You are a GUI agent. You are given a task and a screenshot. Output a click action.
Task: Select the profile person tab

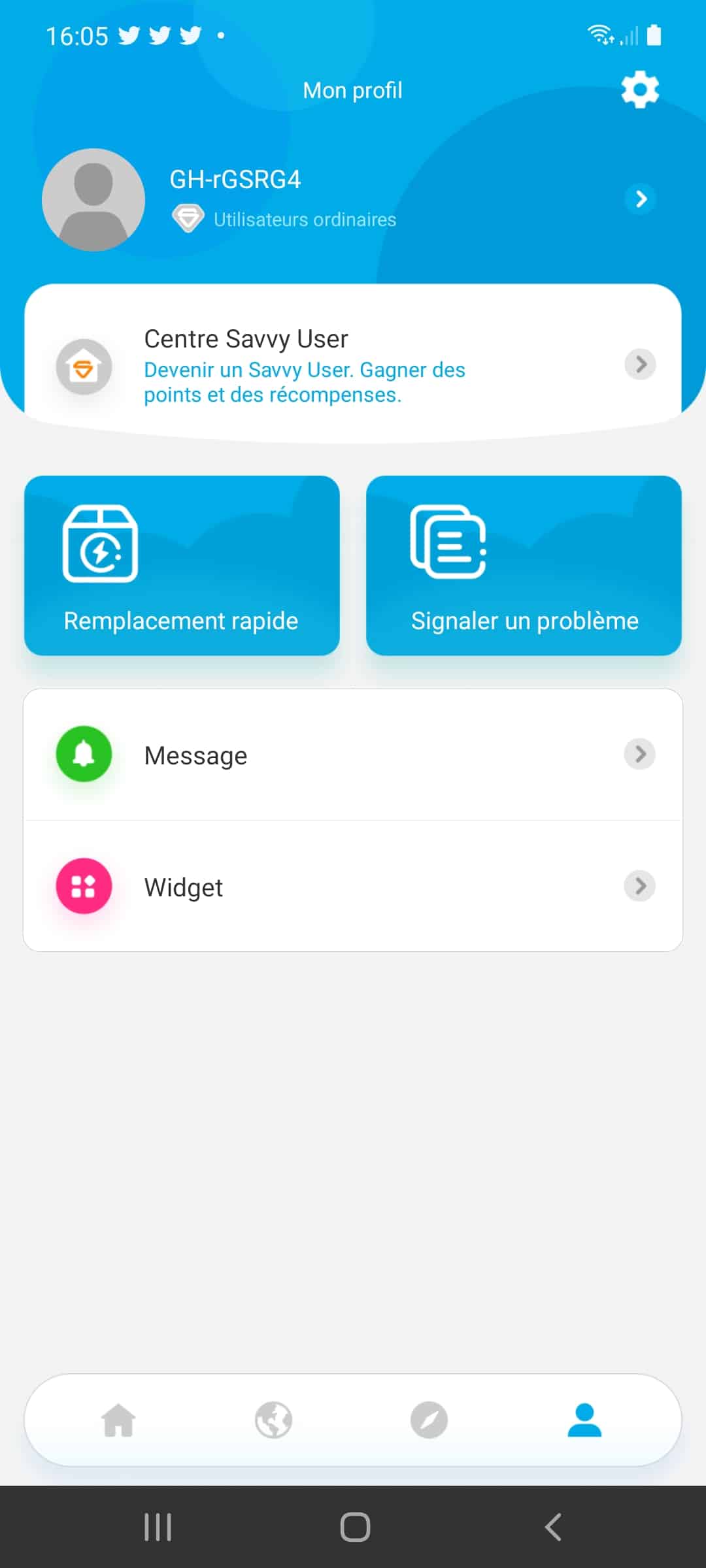584,1420
